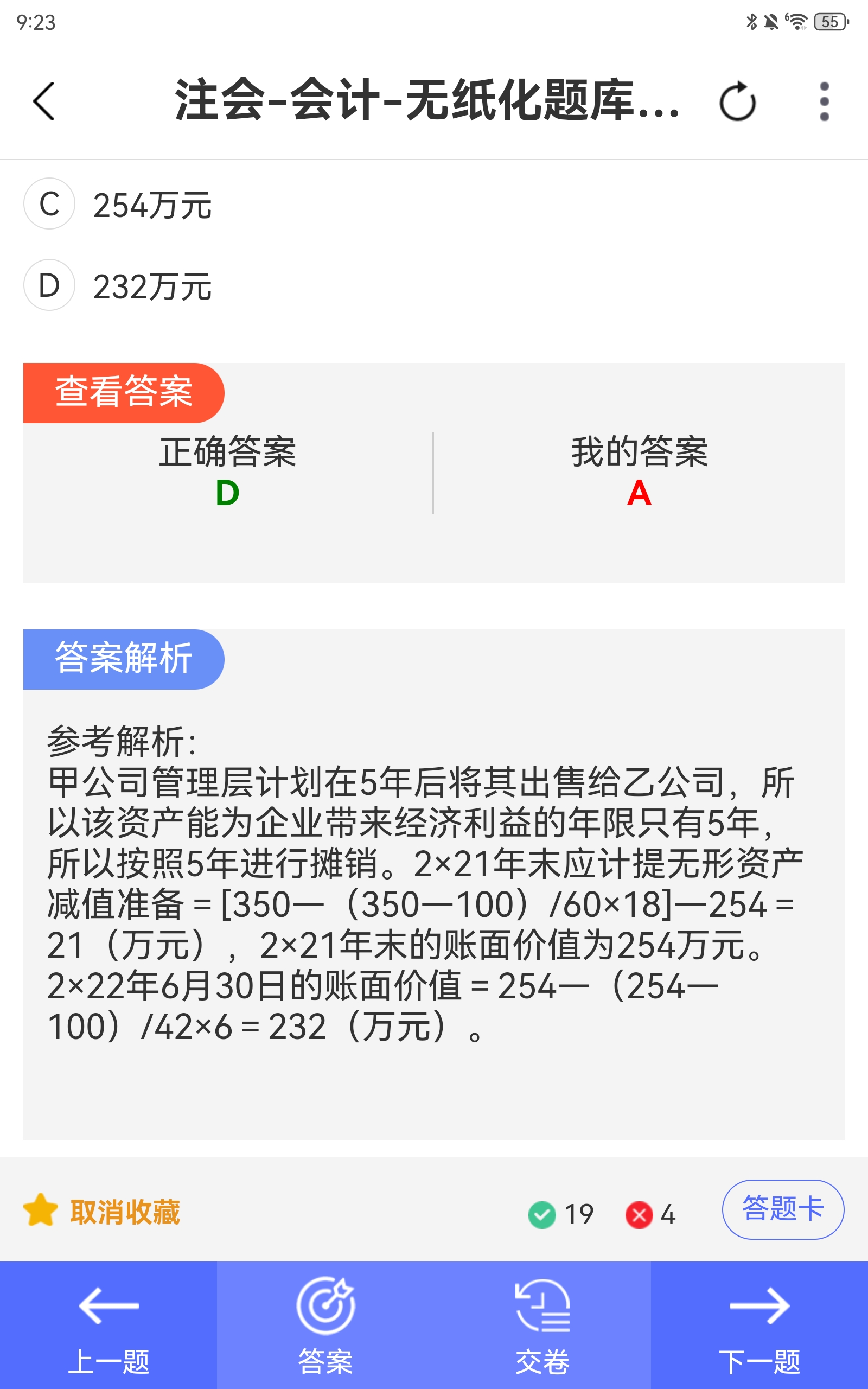
Task: Tap 取消收藏 to remove from favorites
Action: pyautogui.click(x=101, y=1212)
